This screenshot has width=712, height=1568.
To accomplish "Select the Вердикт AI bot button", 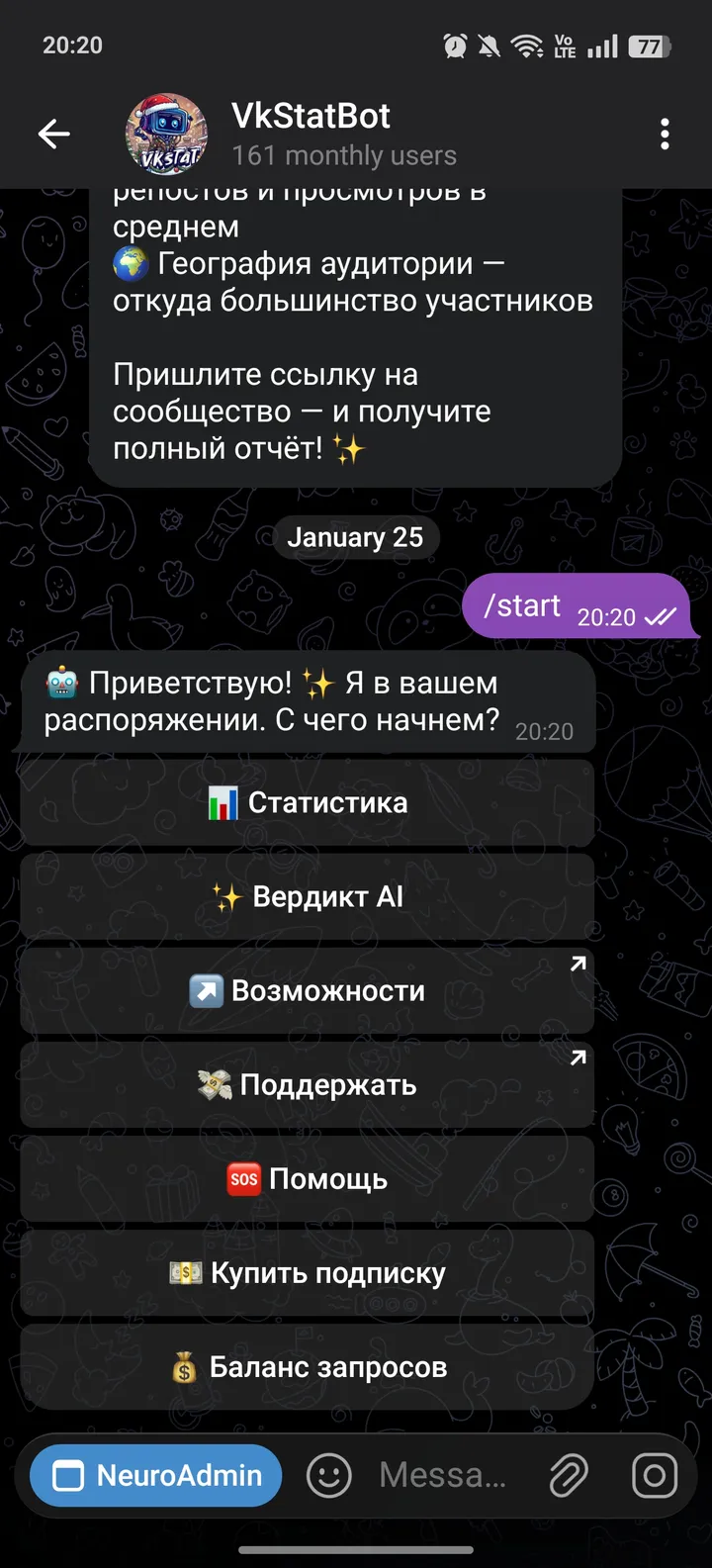I will coord(307,896).
